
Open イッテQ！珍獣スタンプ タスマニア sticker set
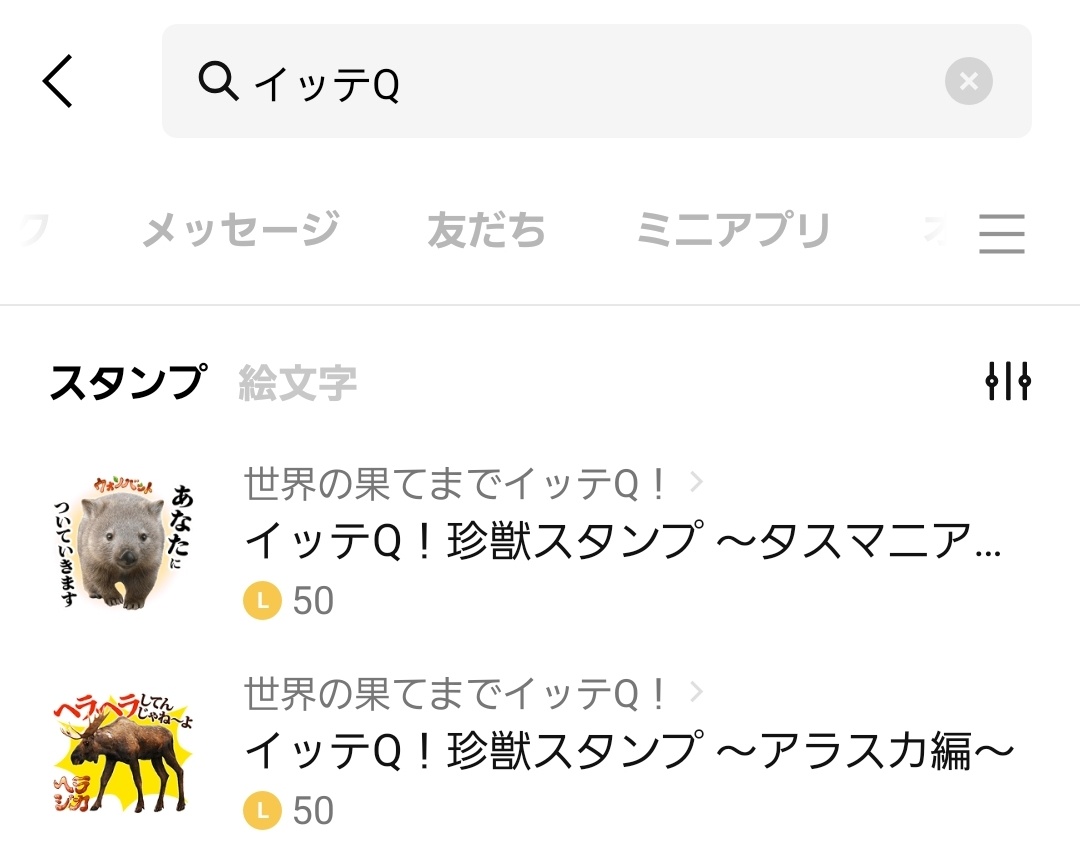[622, 543]
